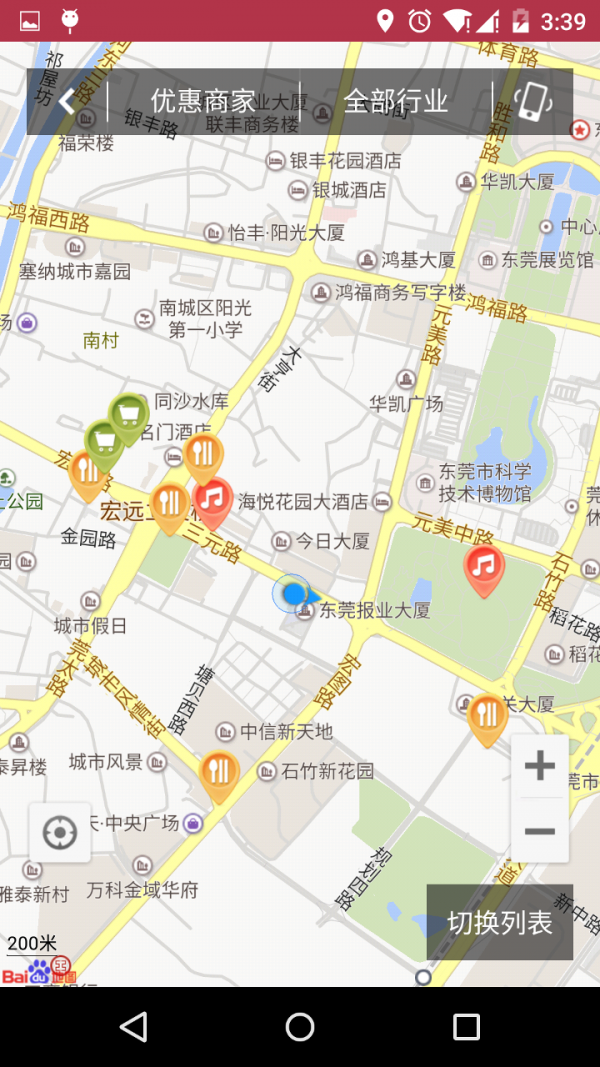Open the restaurant marker beside 名门酒店
Image resolution: width=600 pixels, height=1067 pixels.
203,455
